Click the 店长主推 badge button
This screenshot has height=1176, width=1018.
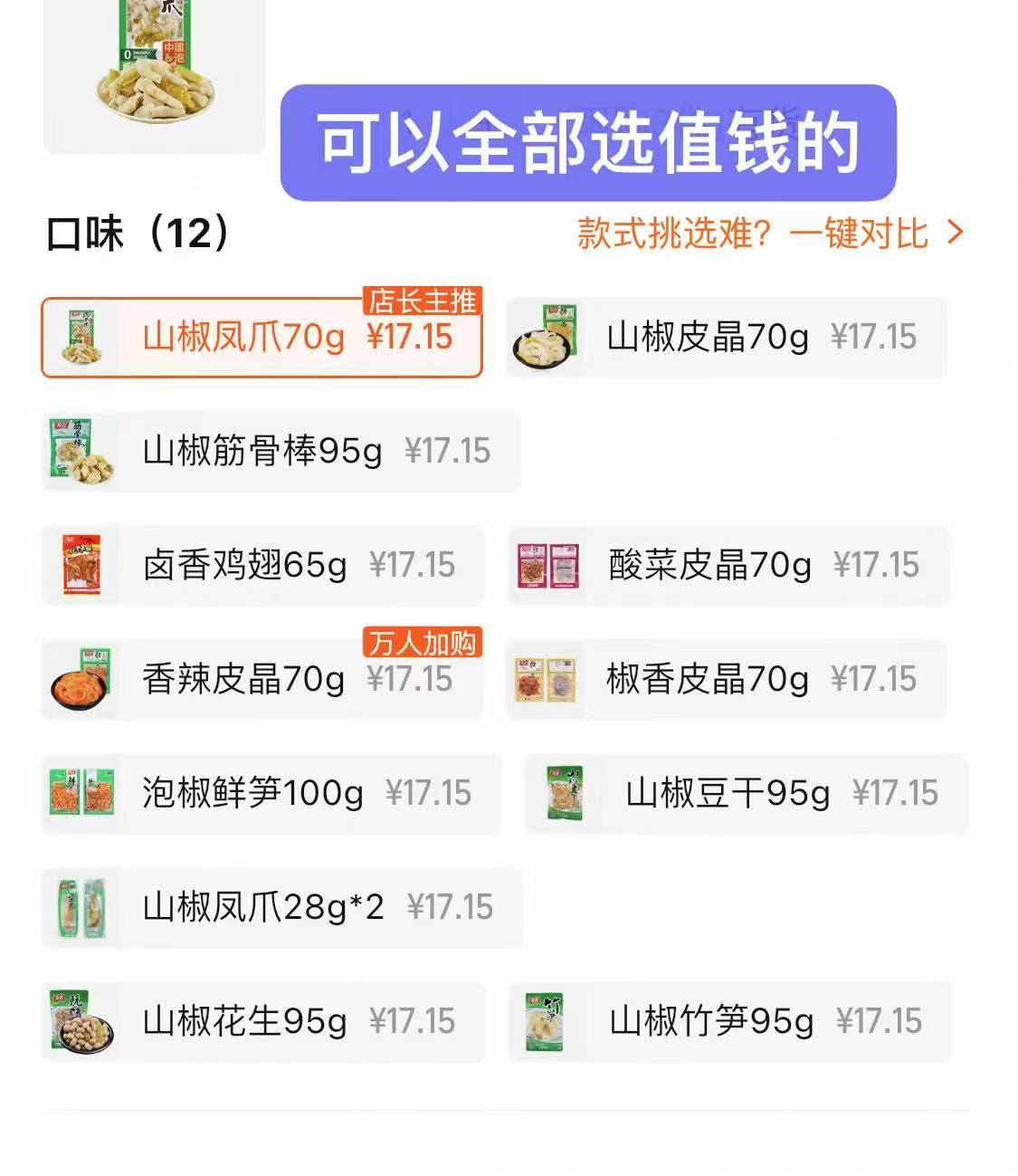coord(422,301)
